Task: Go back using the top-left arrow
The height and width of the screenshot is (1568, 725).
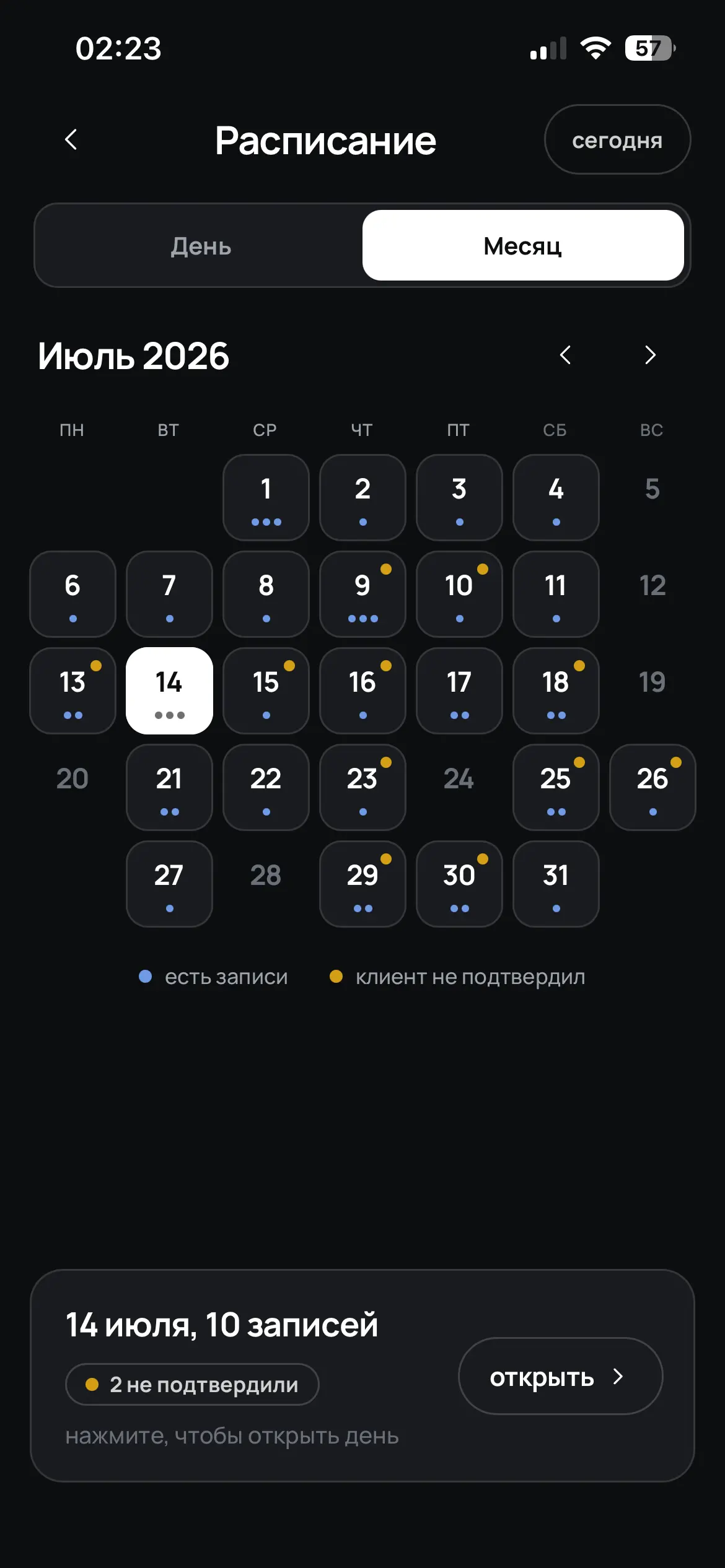Action: tap(71, 139)
